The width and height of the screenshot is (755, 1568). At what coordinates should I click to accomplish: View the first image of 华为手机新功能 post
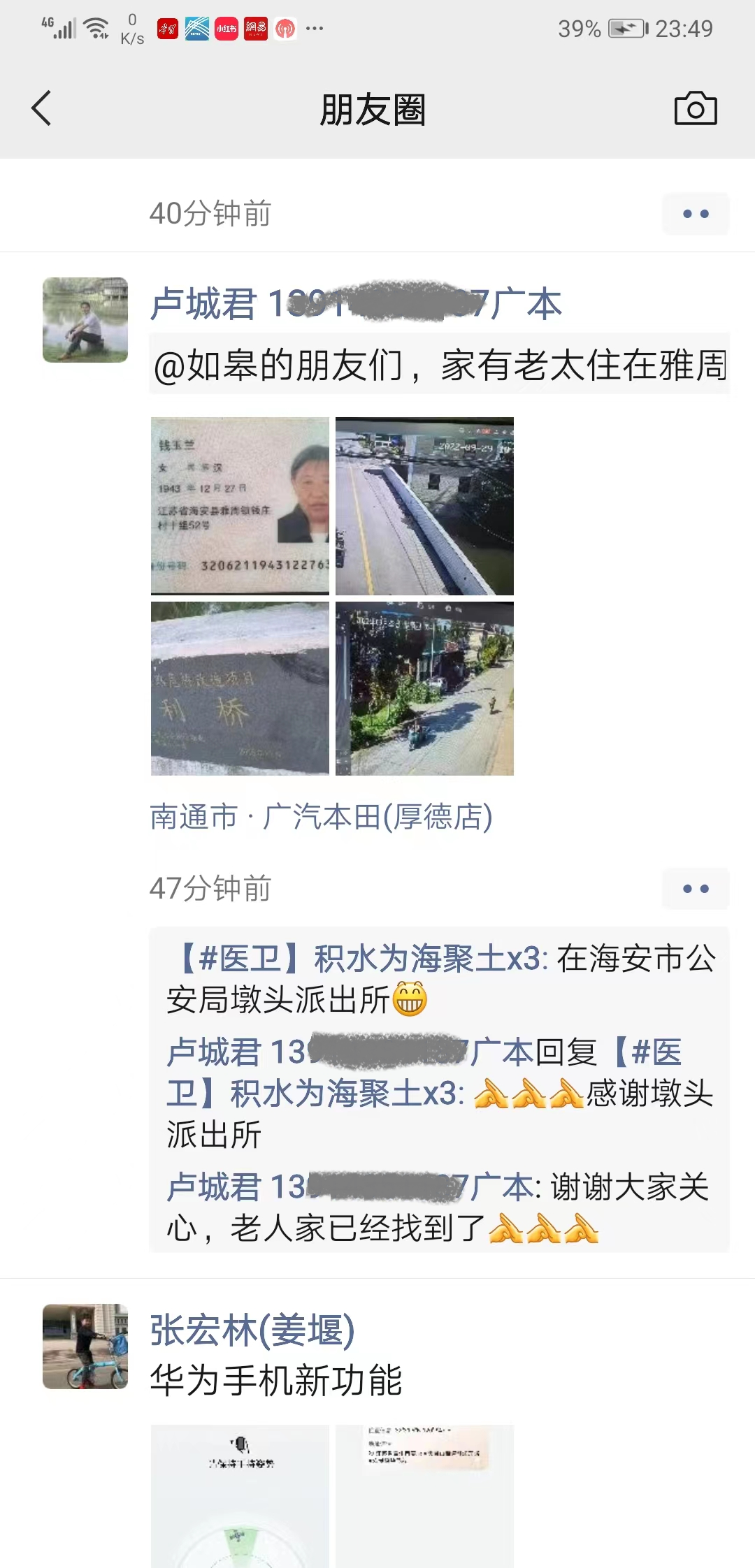point(240,1495)
